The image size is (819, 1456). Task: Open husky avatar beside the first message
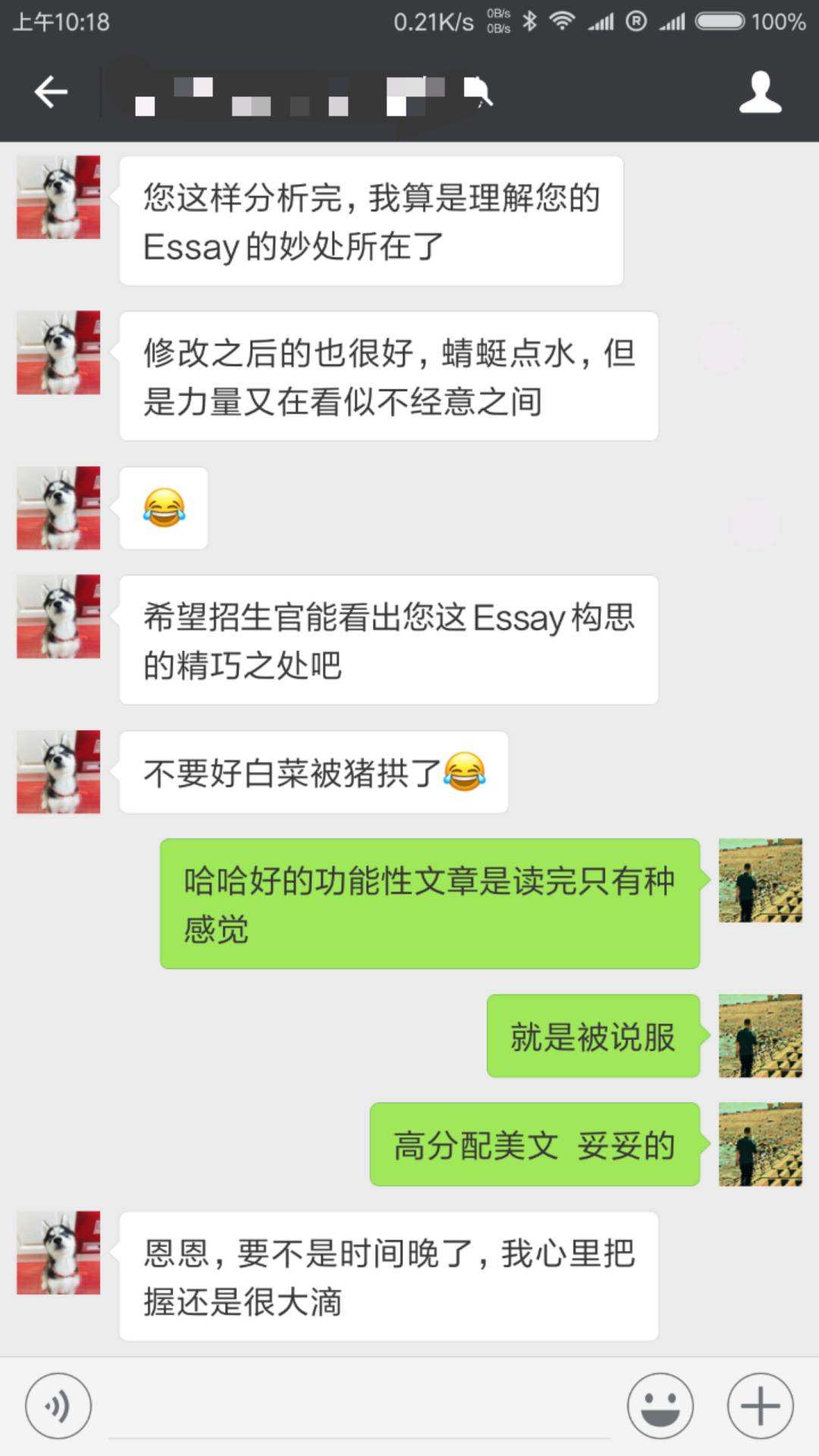coord(58,197)
